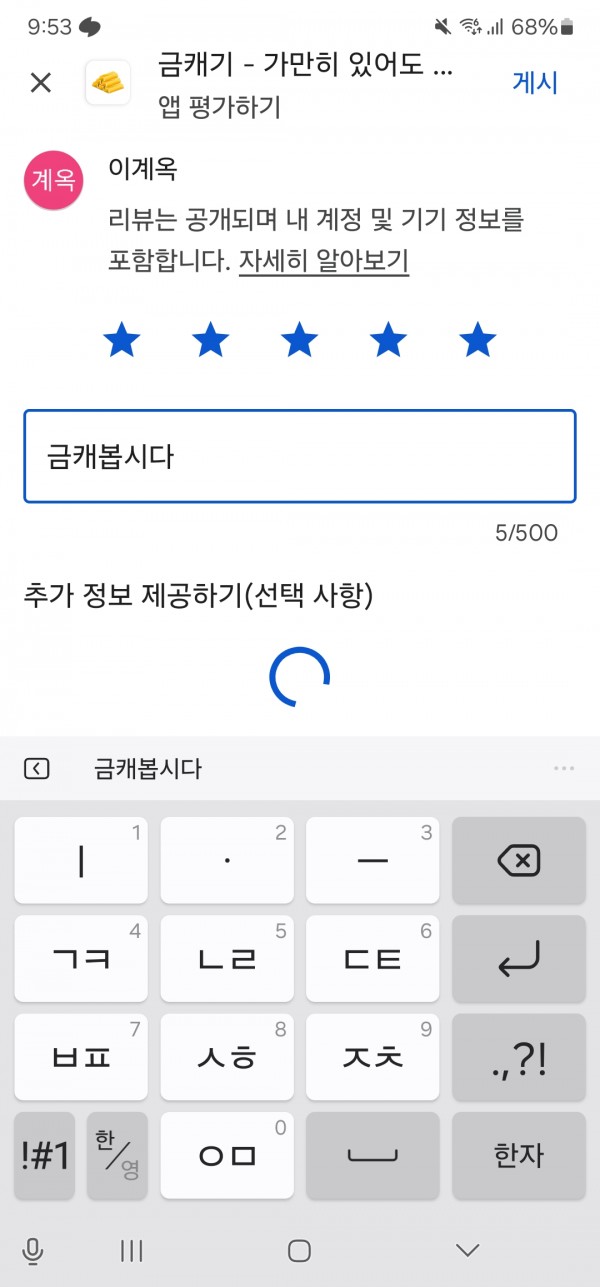Open the symbols keyboard with !#1
The width and height of the screenshot is (600, 1287).
click(45, 1156)
